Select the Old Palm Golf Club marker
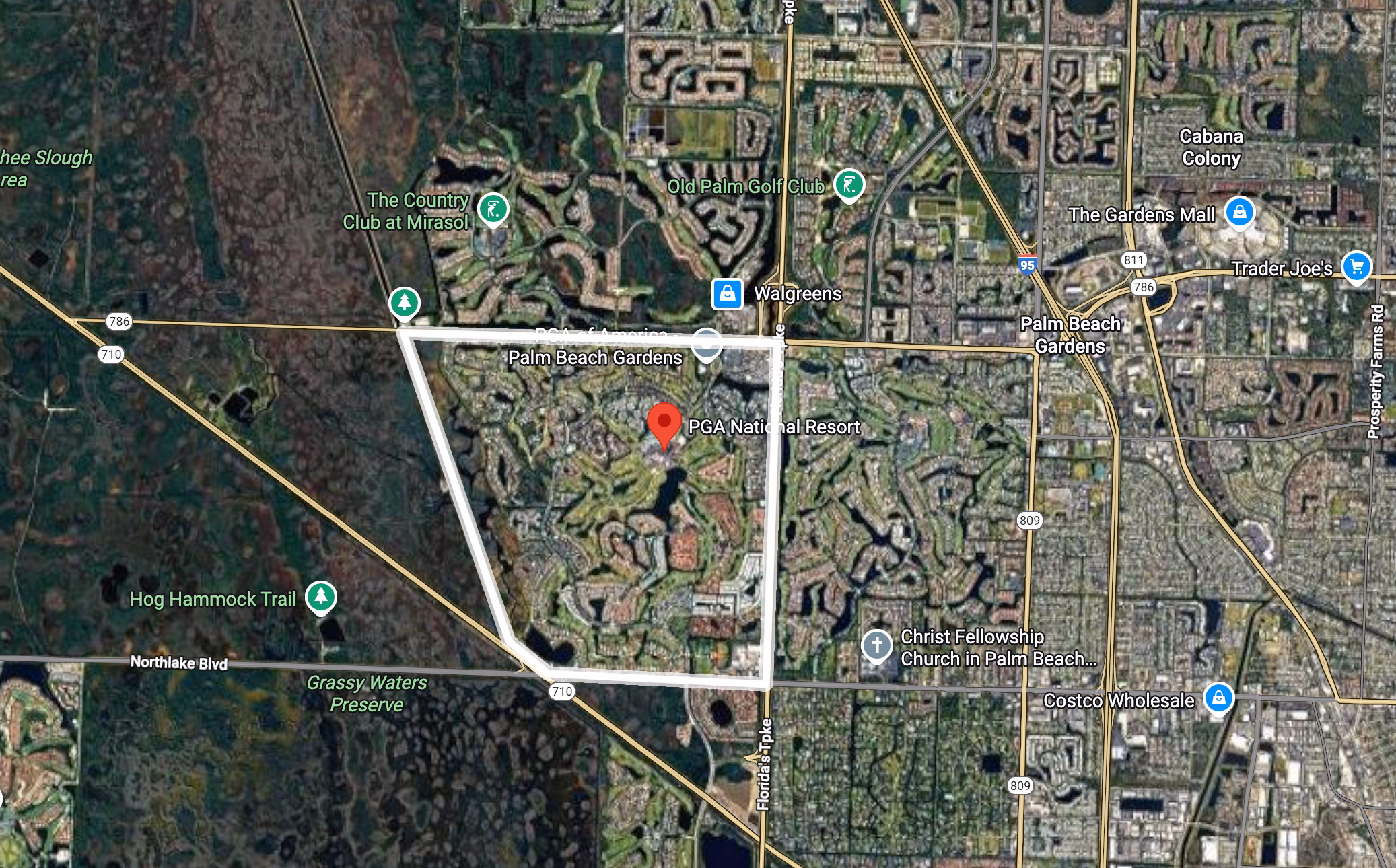This screenshot has width=1396, height=868. (849, 184)
